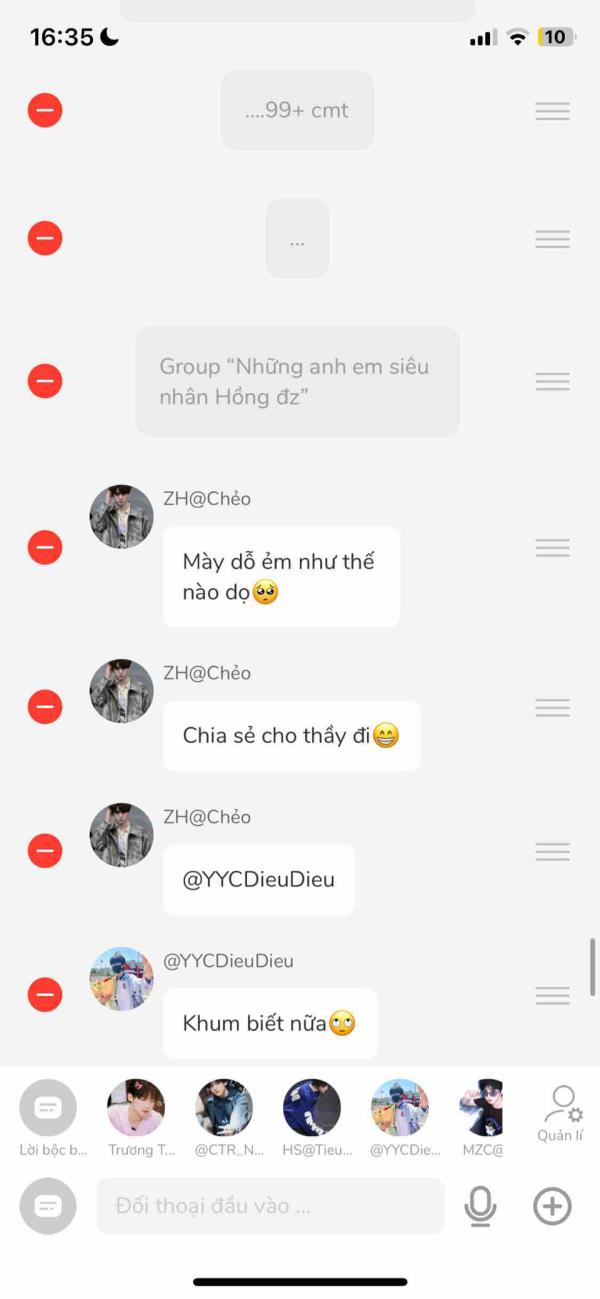Select the Lời bộc bạch narrator option
600x1299 pixels.
[x=48, y=1108]
